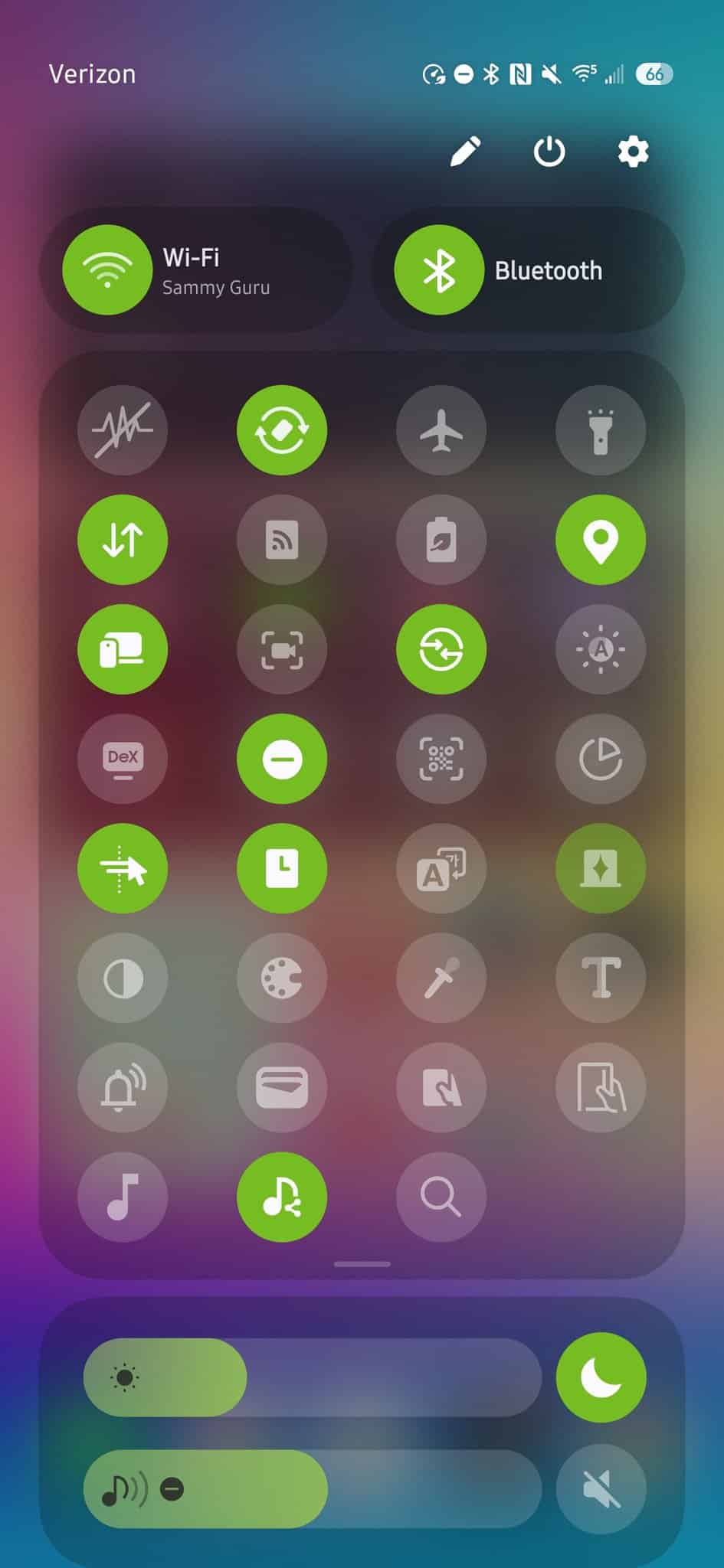Start the screen recorder
Viewport: 724px width, 1568px height.
[282, 649]
